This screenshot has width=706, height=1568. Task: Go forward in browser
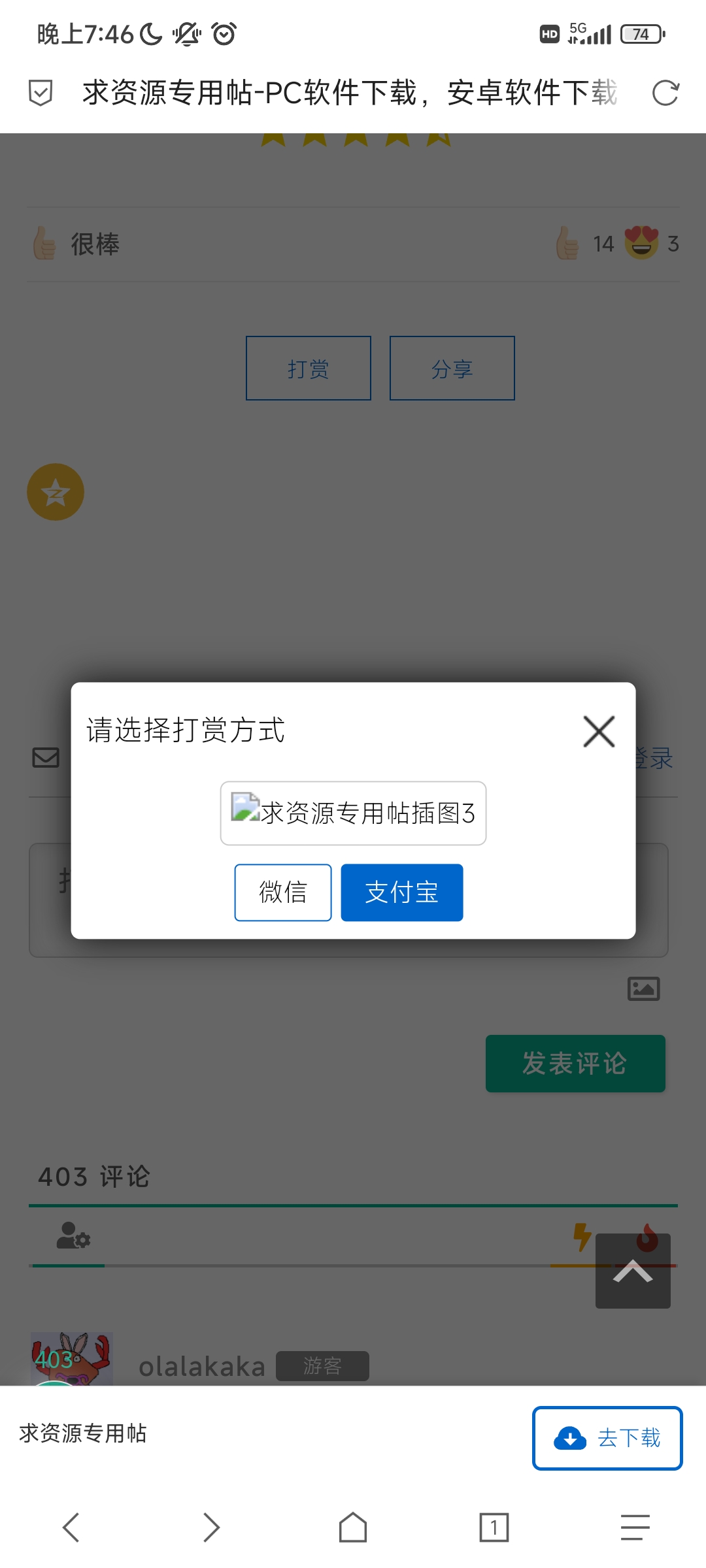(x=211, y=1527)
